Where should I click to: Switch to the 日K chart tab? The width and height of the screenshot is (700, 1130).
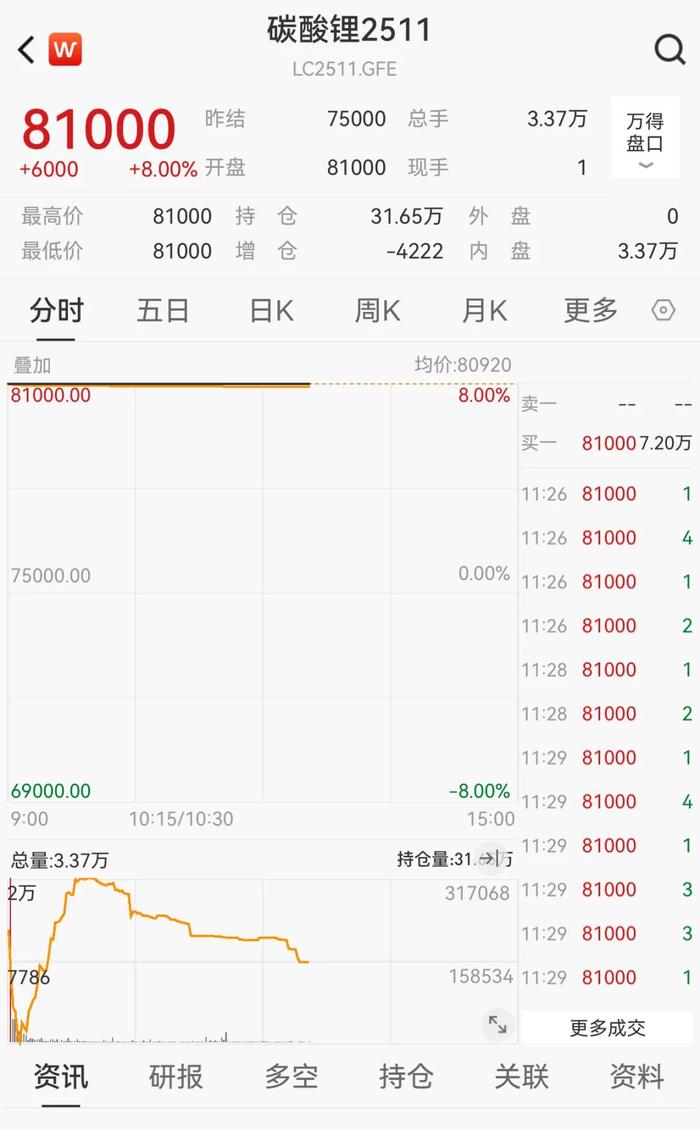271,311
